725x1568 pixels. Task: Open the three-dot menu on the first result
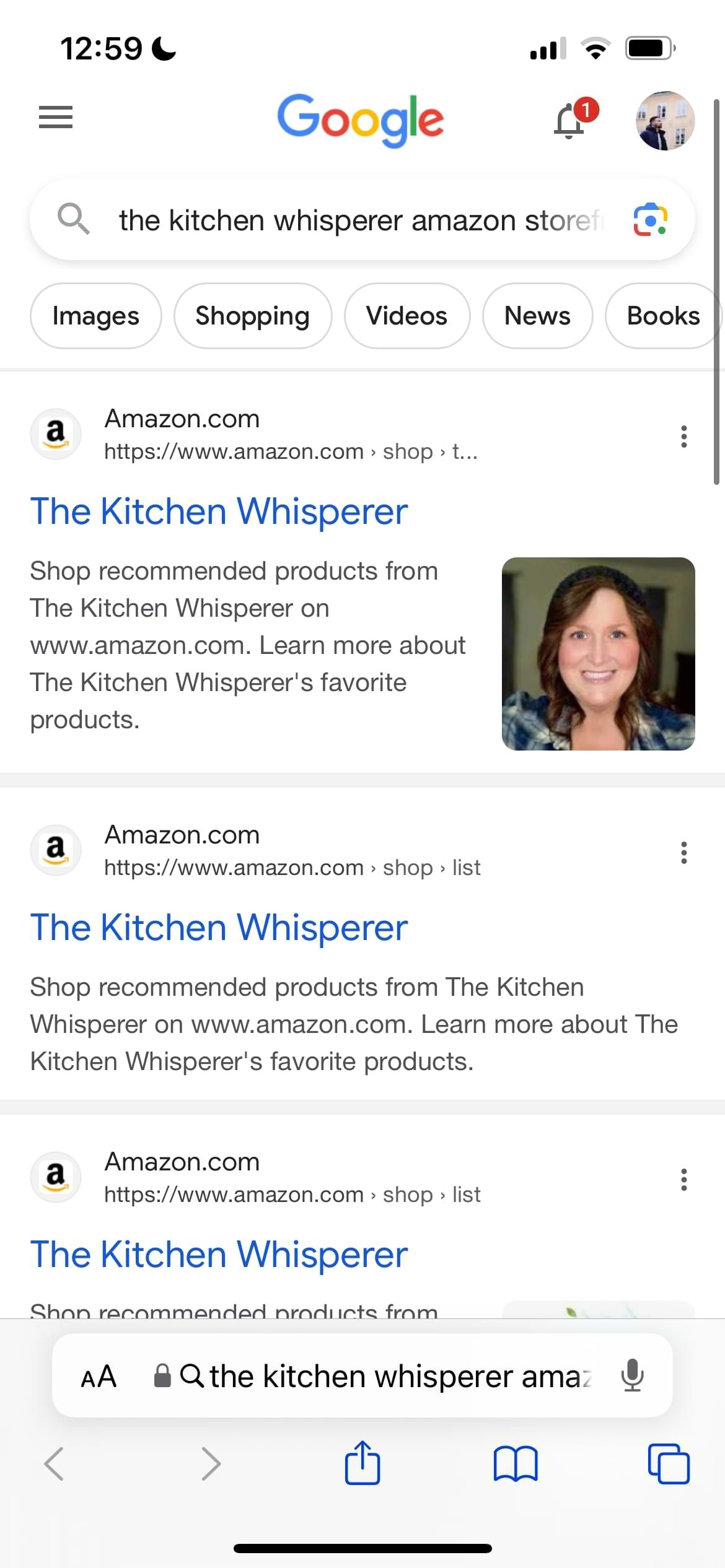point(683,437)
